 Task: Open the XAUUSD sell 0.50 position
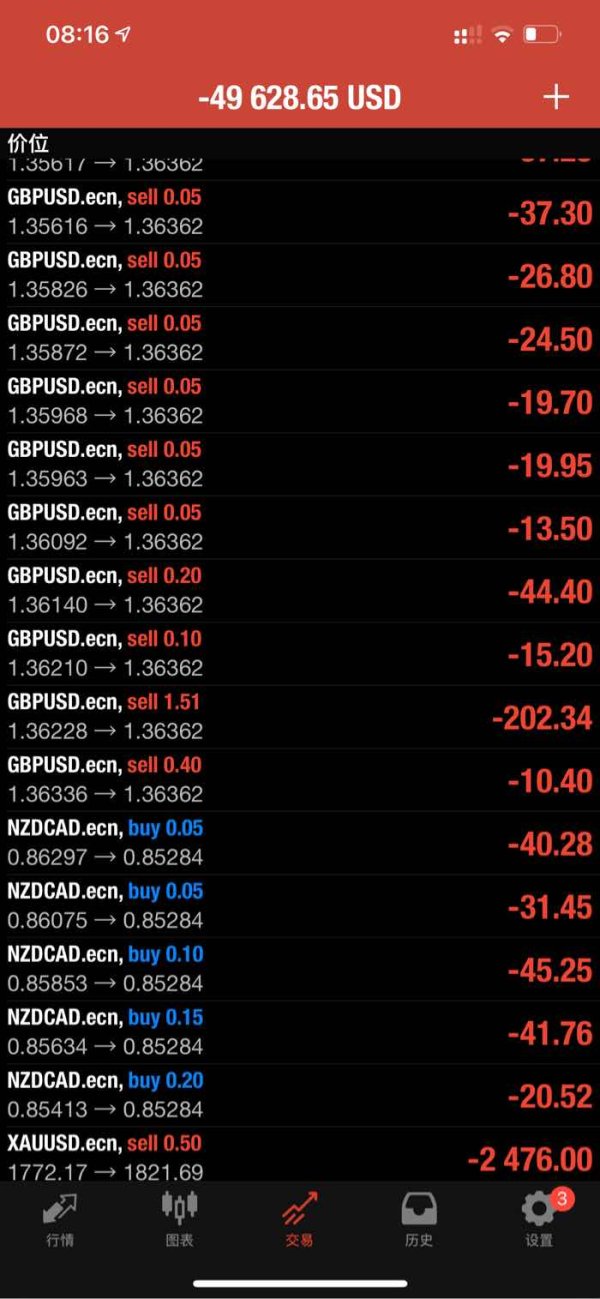tap(300, 1157)
